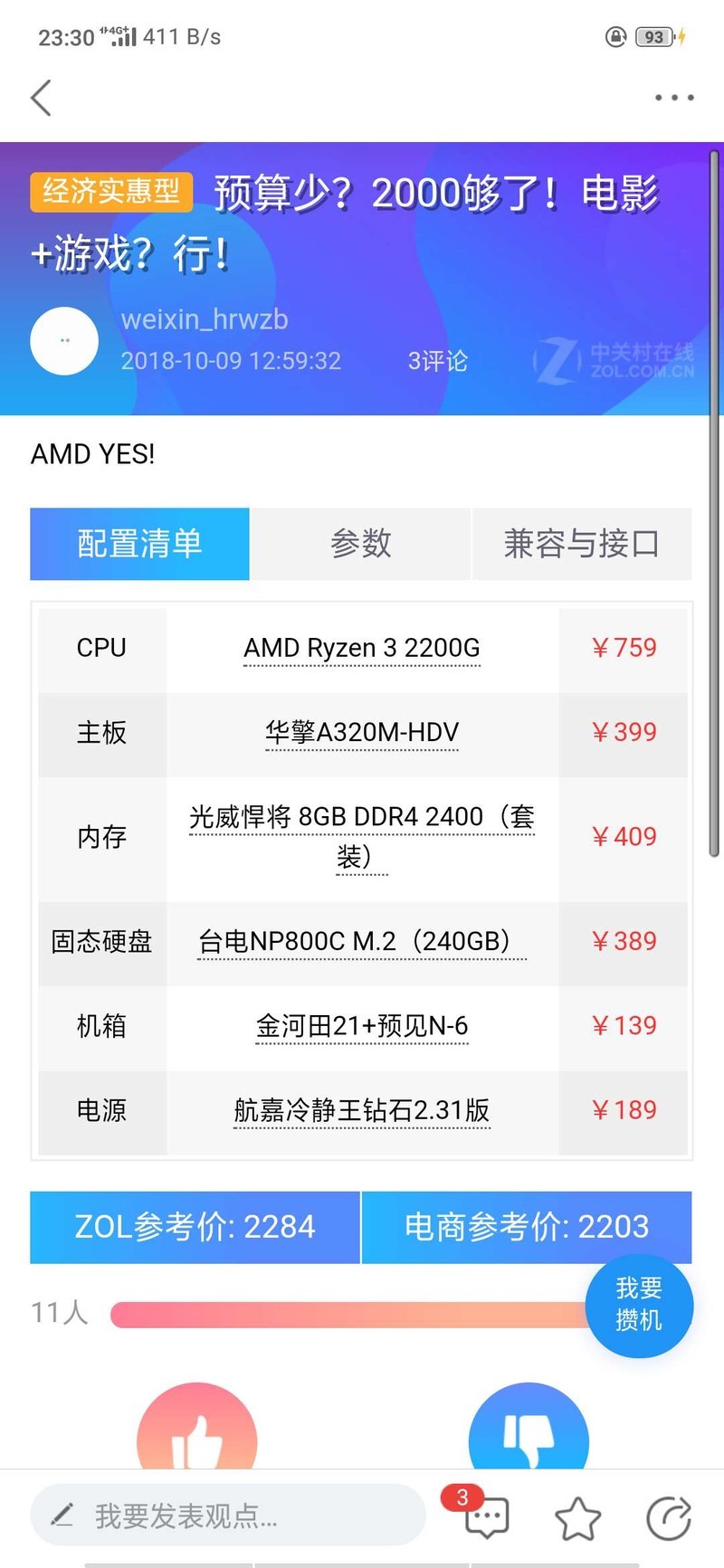The height and width of the screenshot is (1568, 724).
Task: Open the three-dot overflow menu
Action: (x=674, y=98)
